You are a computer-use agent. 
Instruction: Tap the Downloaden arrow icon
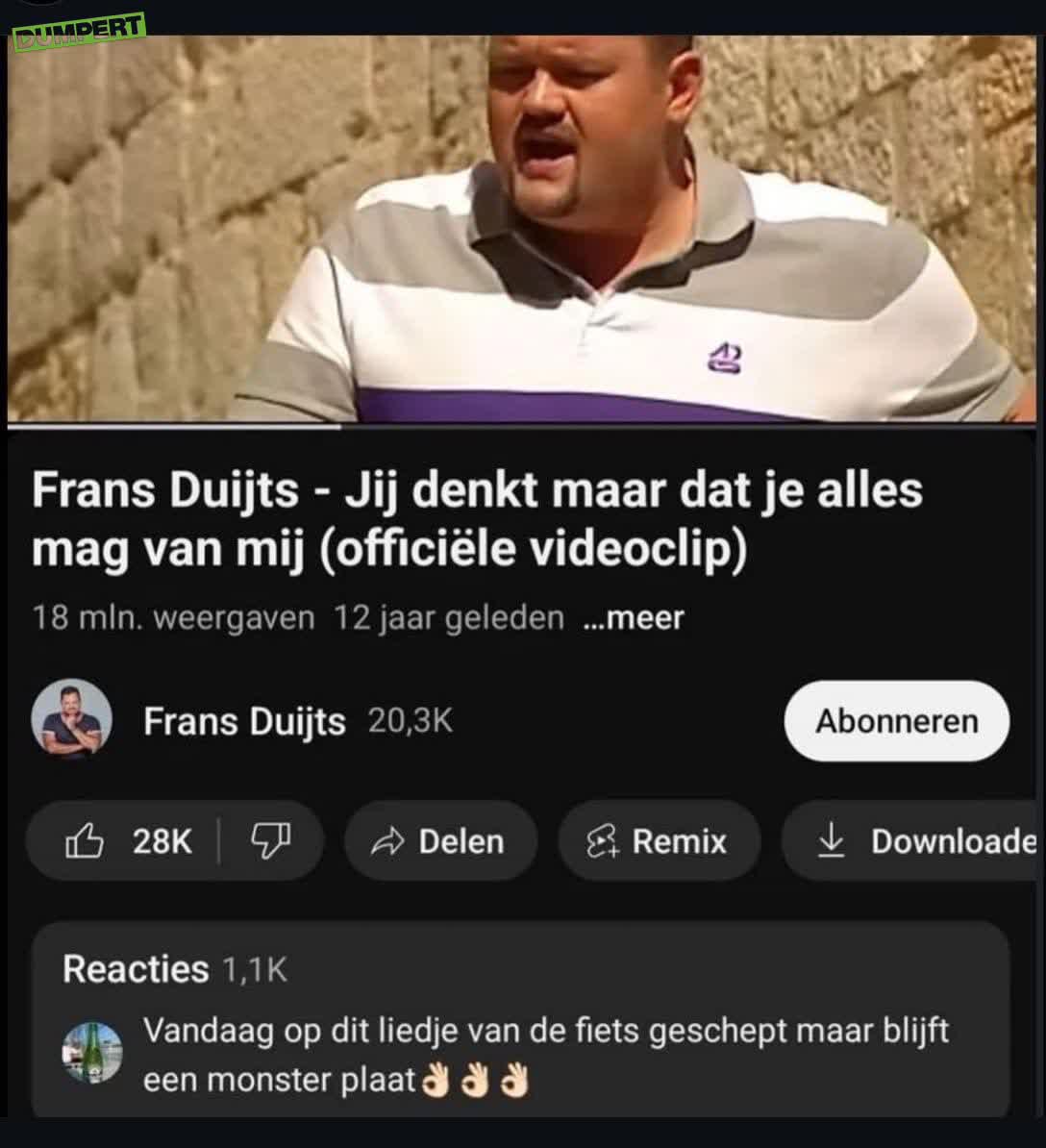pyautogui.click(x=832, y=841)
